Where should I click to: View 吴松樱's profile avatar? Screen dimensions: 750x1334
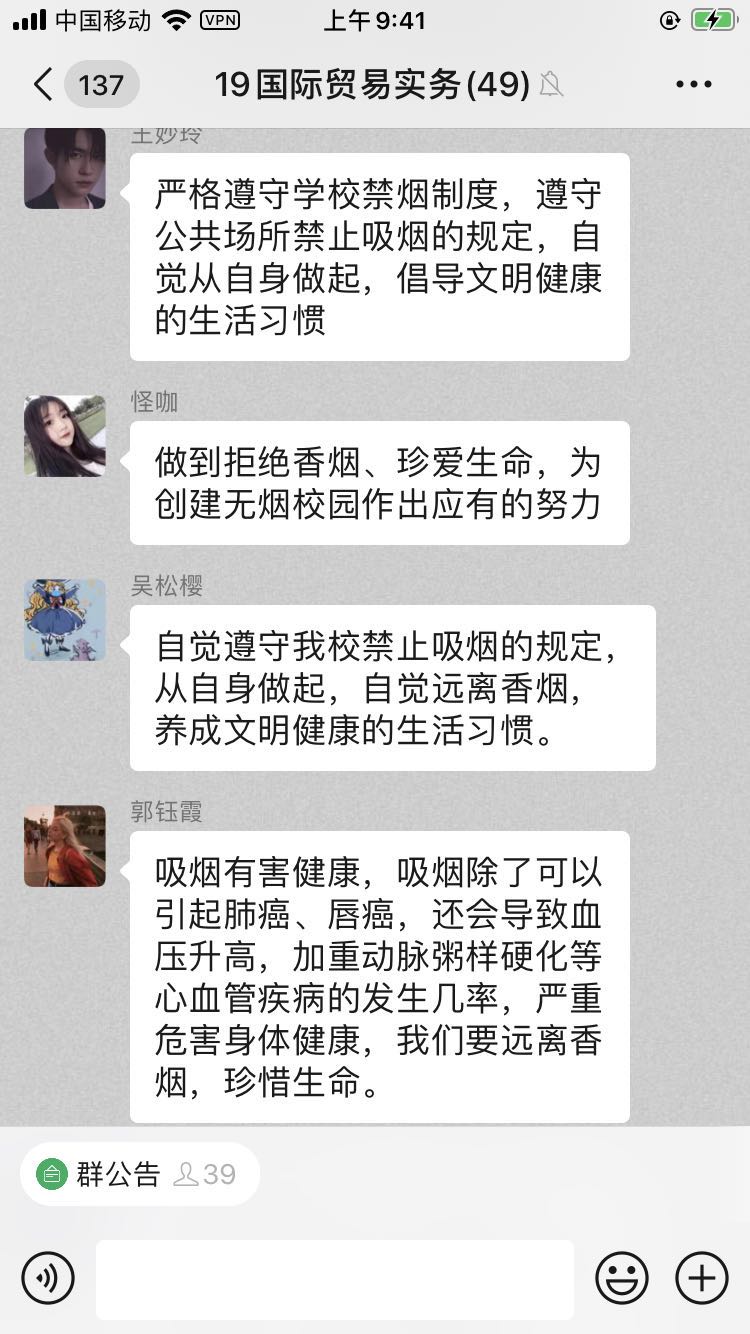coord(65,619)
